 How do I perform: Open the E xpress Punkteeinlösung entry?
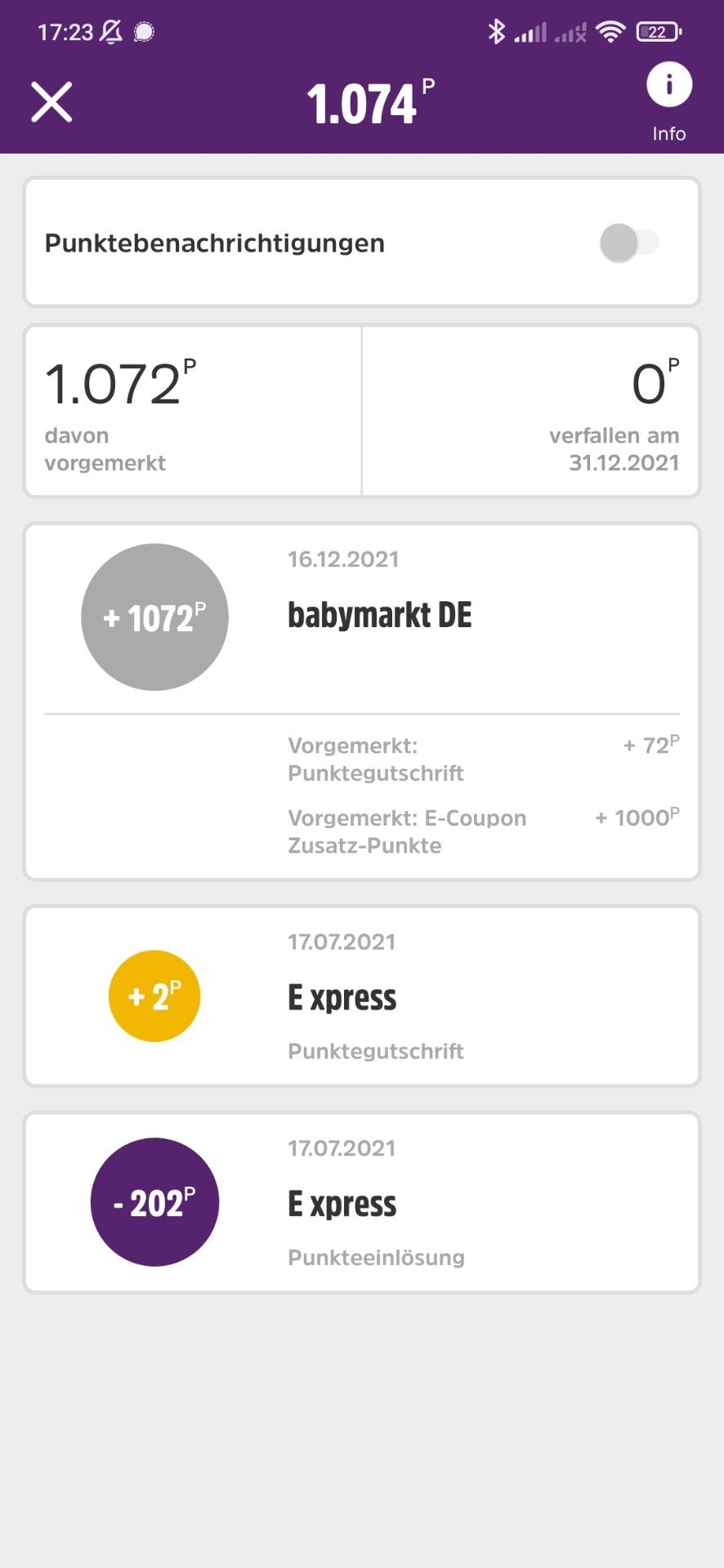click(x=362, y=1202)
